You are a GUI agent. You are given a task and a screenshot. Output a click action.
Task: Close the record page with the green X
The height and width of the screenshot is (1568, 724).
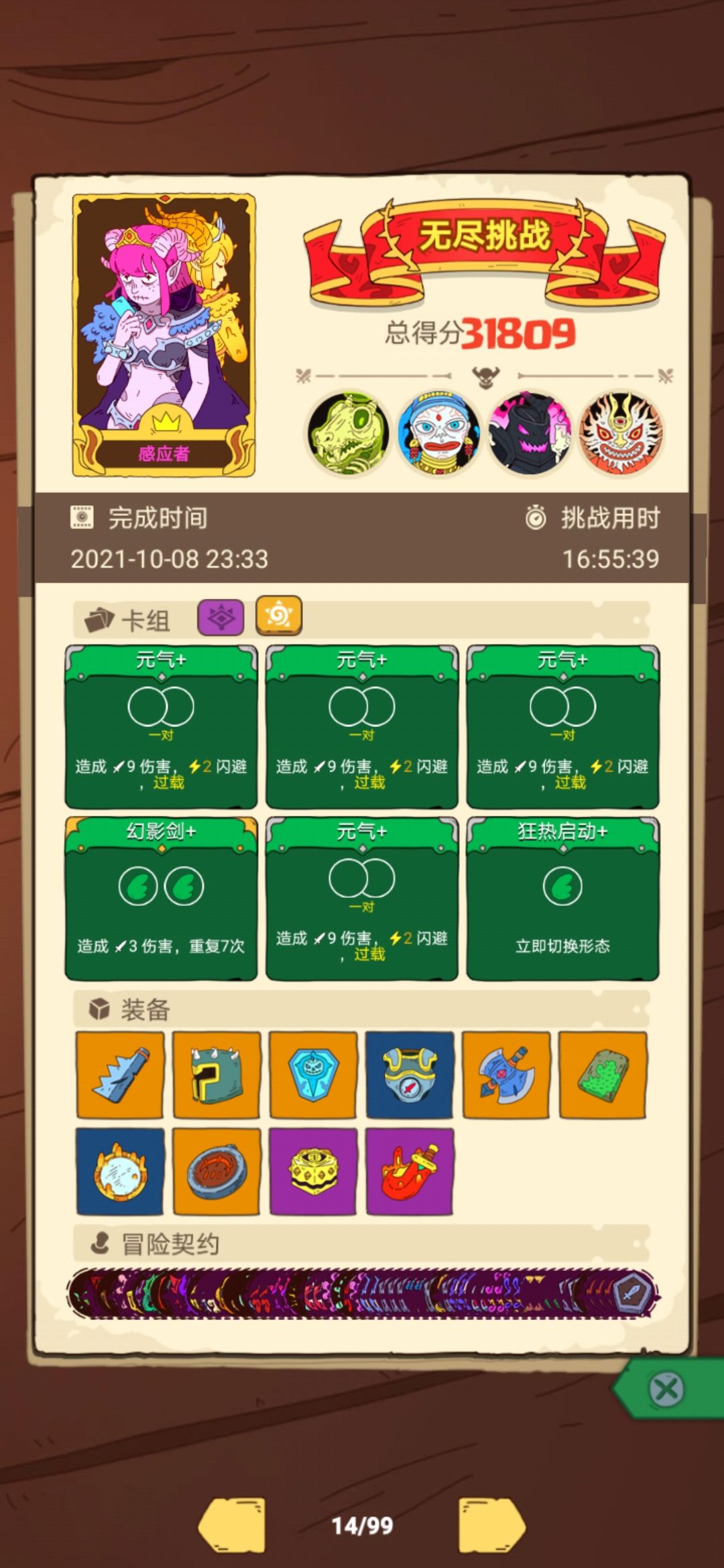(x=666, y=1388)
